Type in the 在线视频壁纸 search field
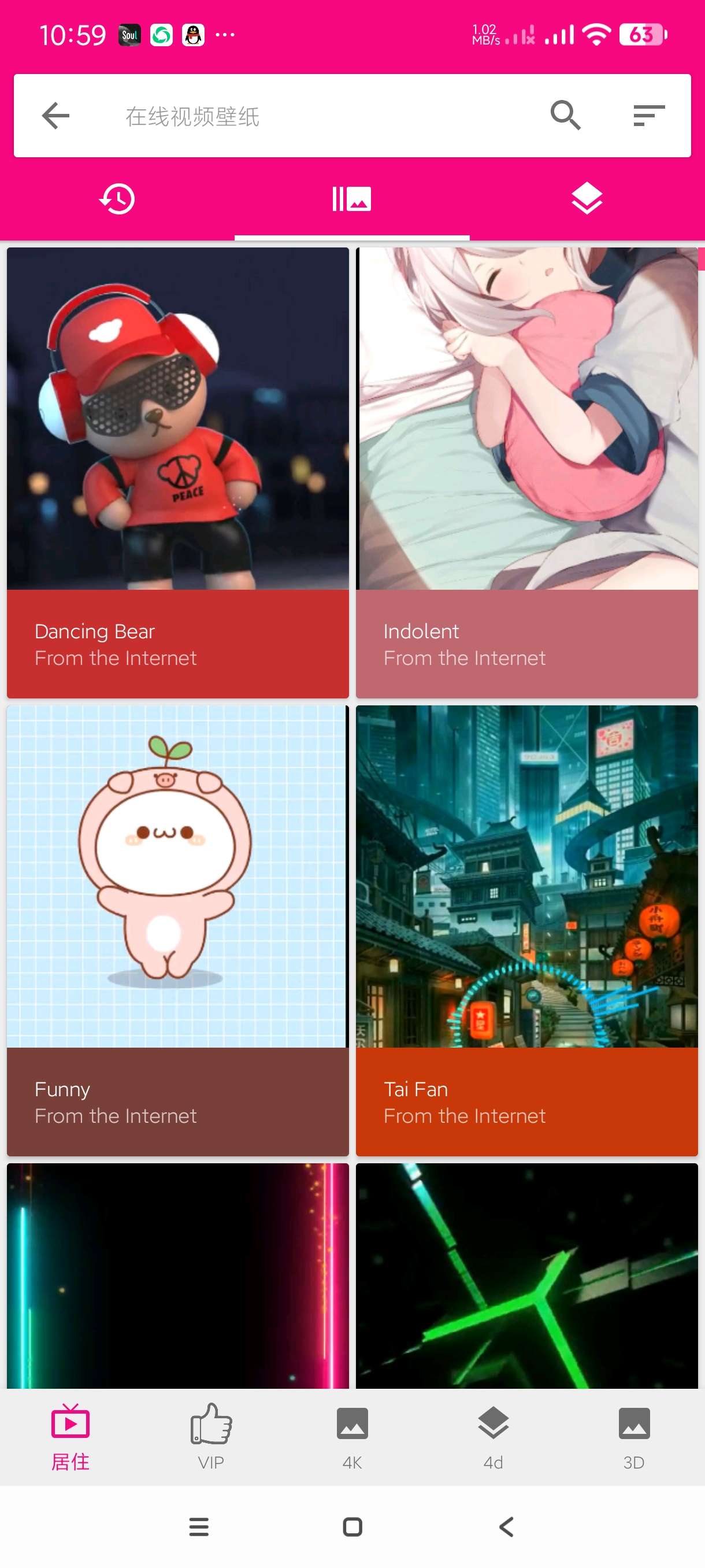Image resolution: width=705 pixels, height=1568 pixels. click(304, 116)
